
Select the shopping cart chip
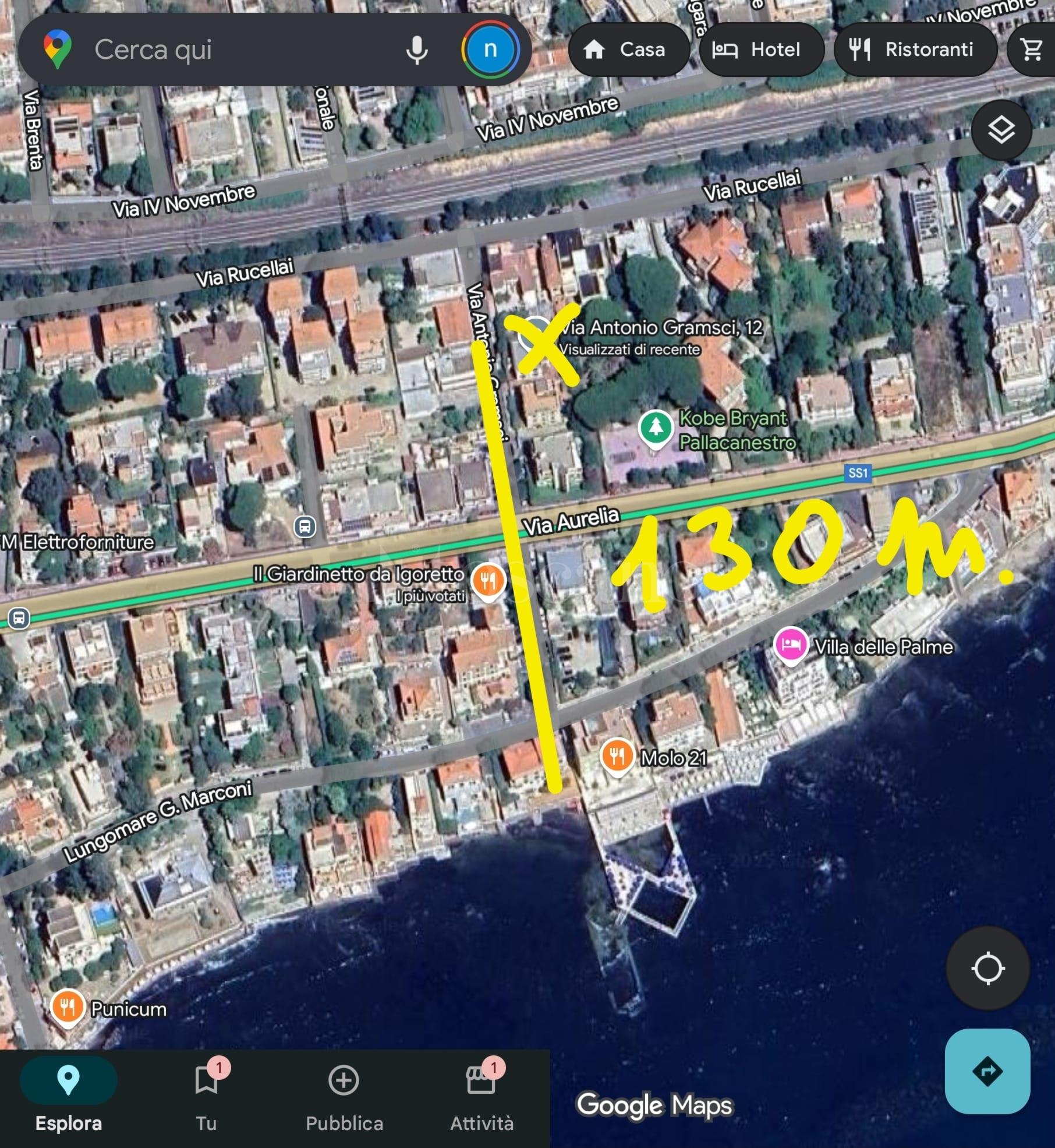[x=1033, y=50]
